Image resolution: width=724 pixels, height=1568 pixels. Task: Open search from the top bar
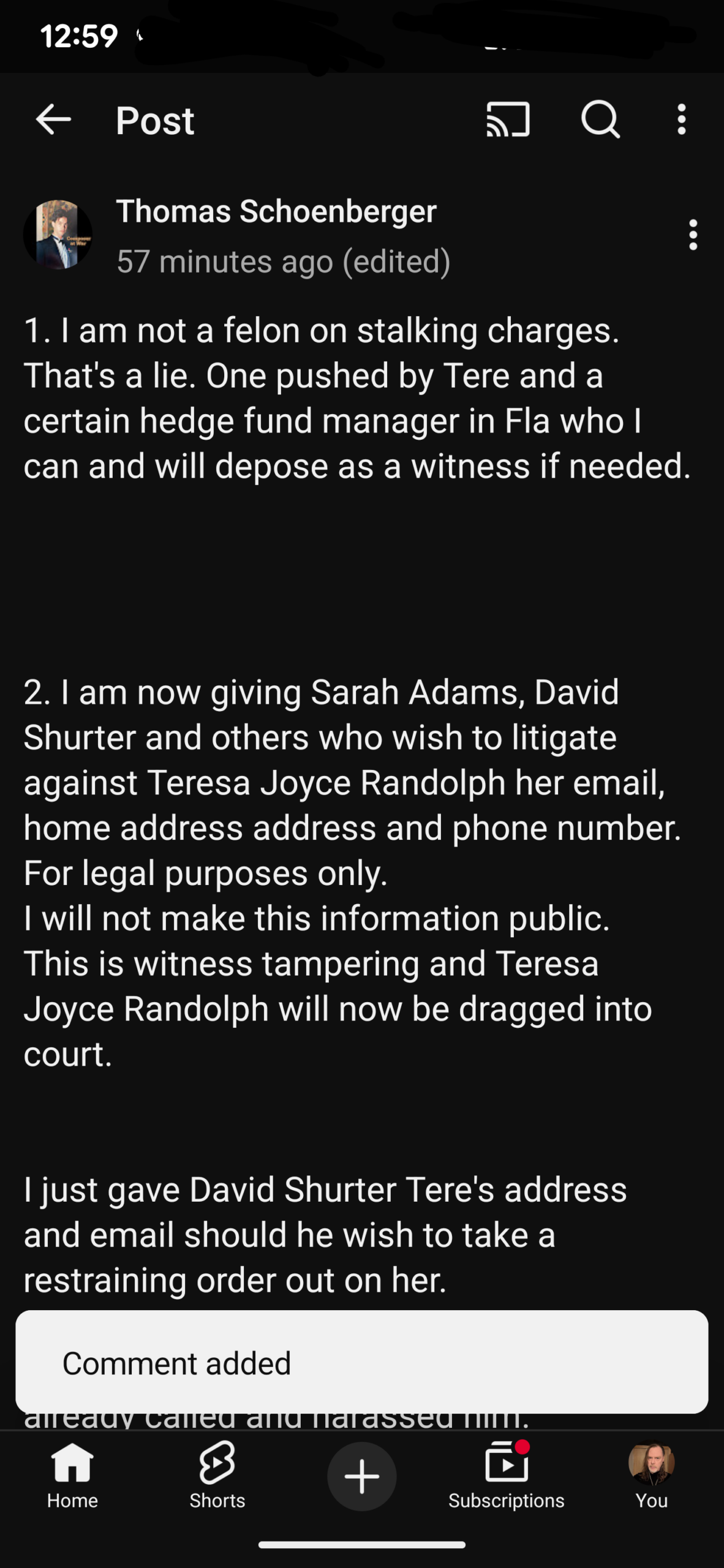pos(600,119)
